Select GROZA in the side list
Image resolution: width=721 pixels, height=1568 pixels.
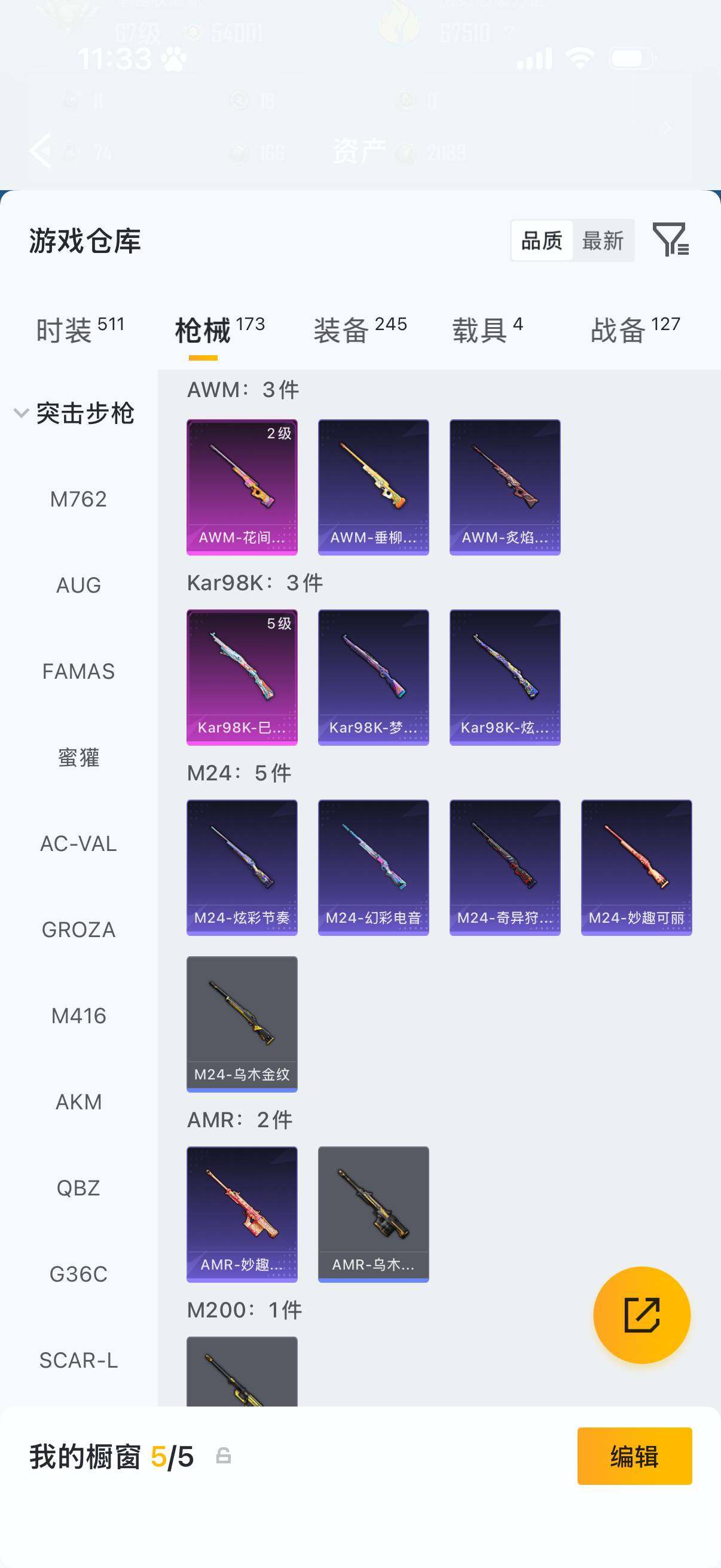point(78,929)
